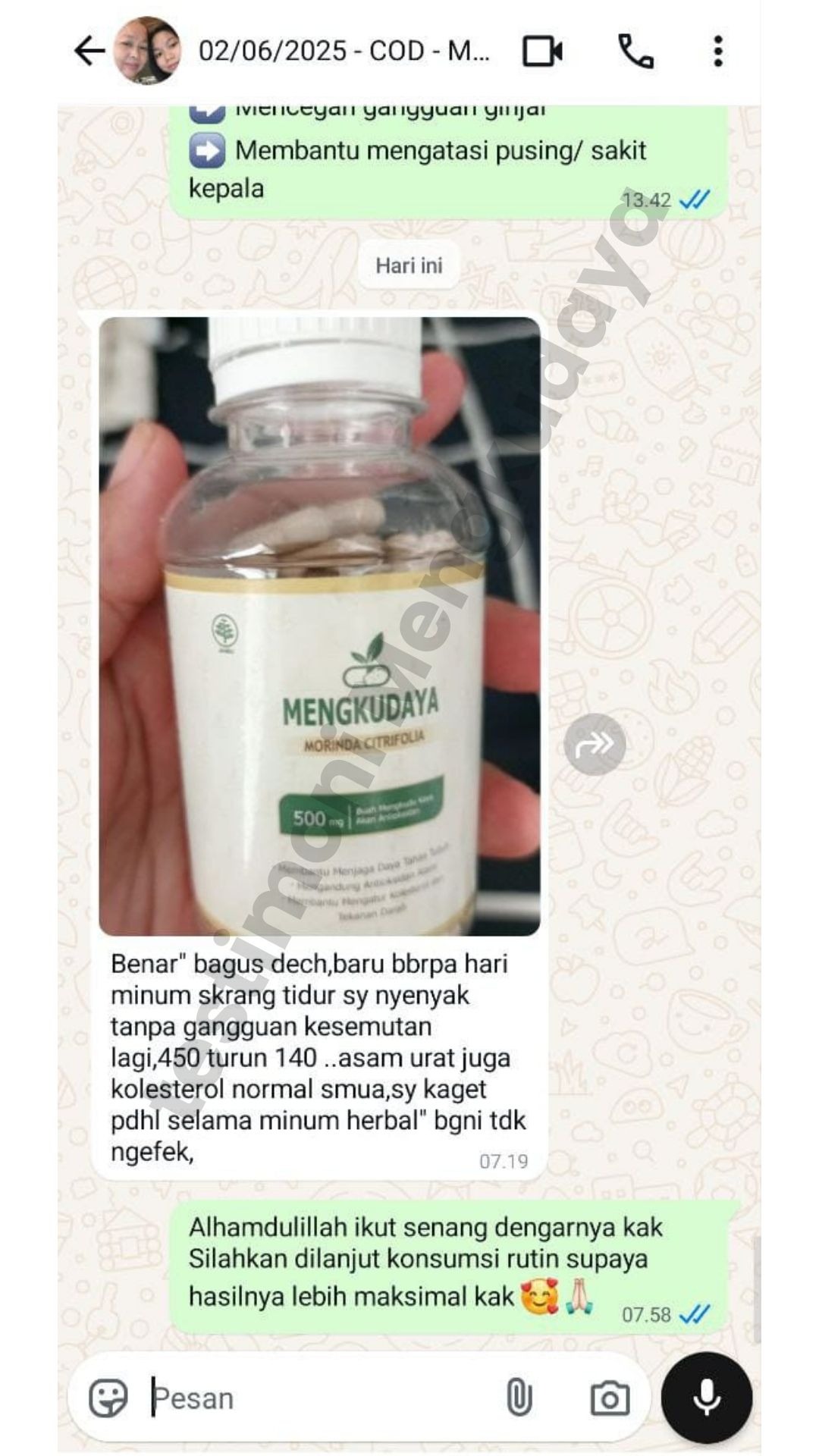
Task: Open the emoji and sticker picker
Action: tap(108, 1398)
